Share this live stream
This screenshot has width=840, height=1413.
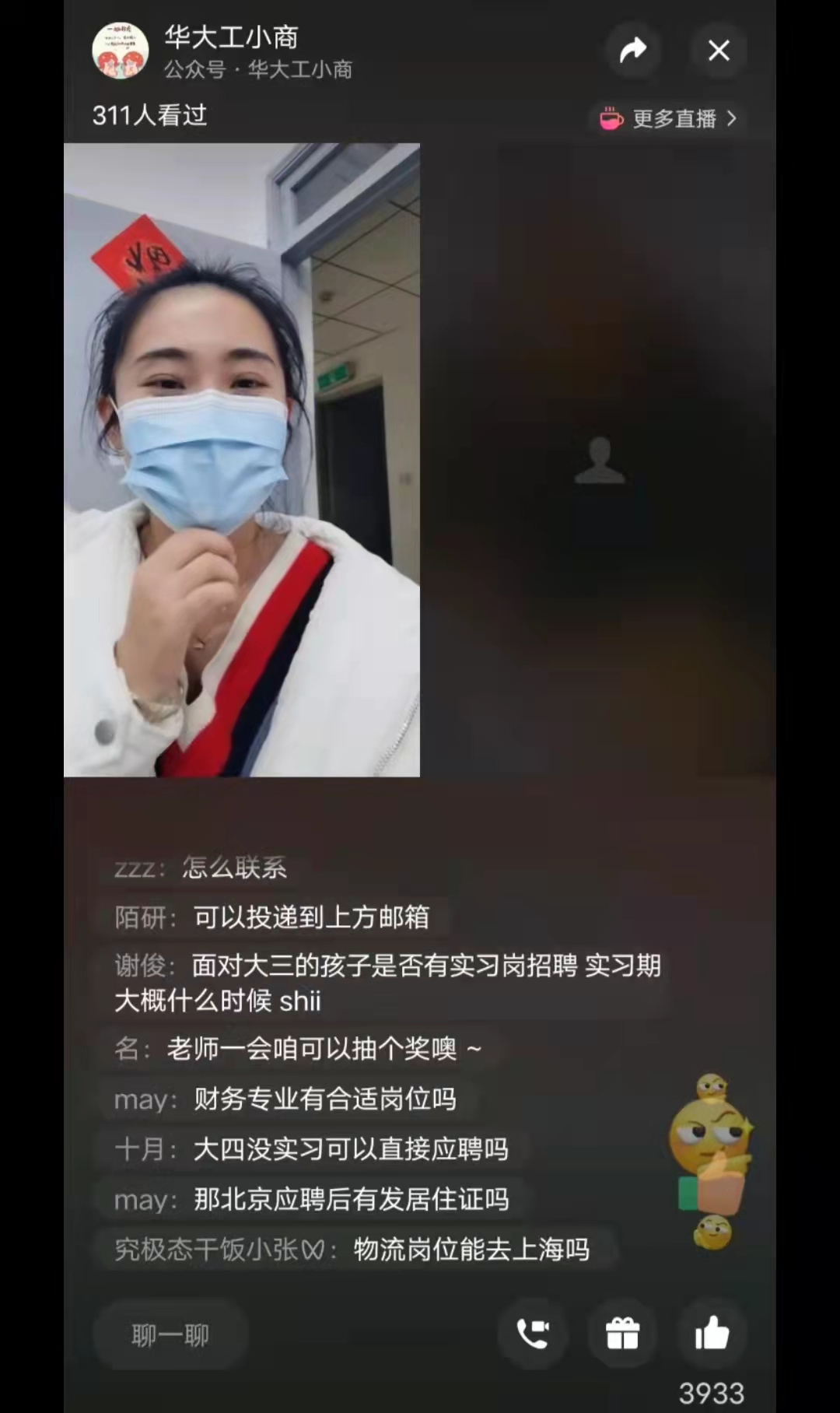tap(632, 51)
